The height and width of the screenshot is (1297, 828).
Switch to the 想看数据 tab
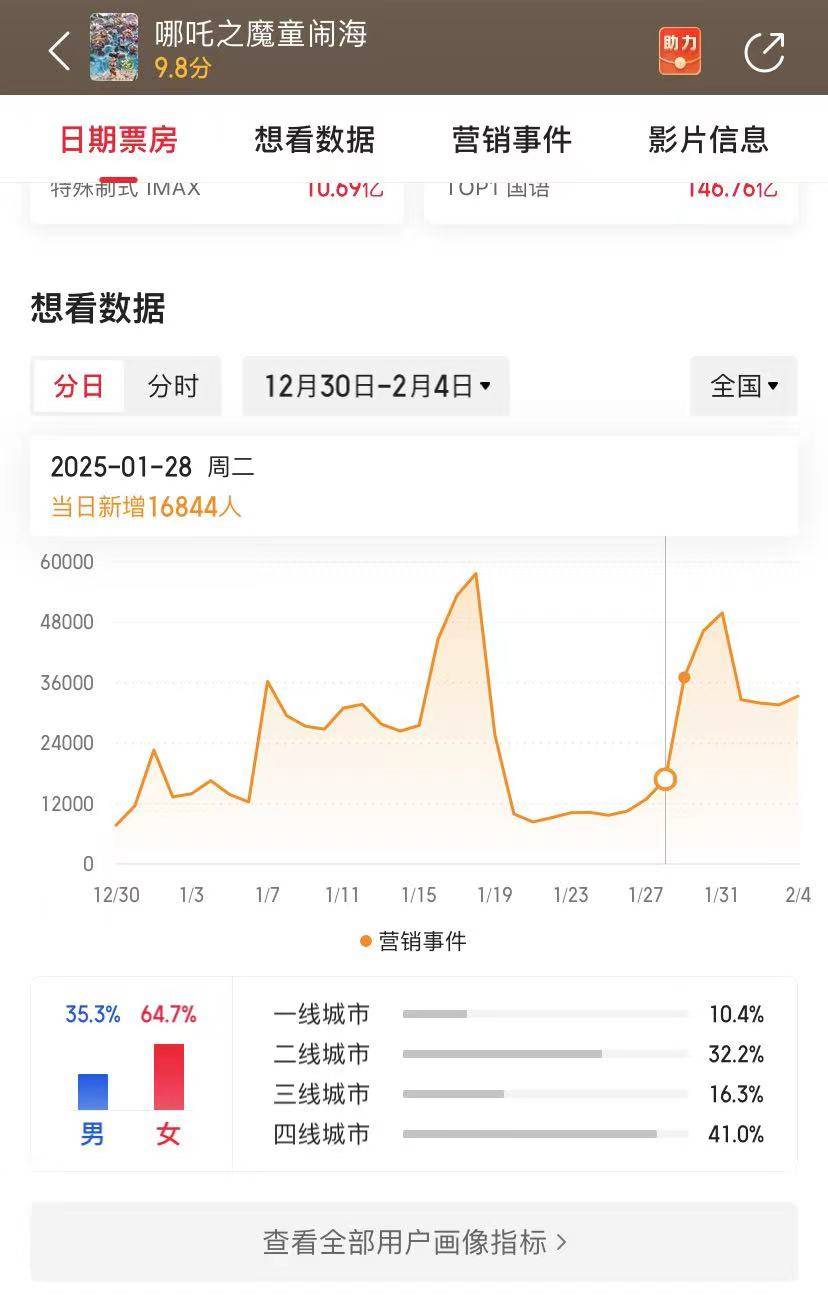click(x=314, y=140)
